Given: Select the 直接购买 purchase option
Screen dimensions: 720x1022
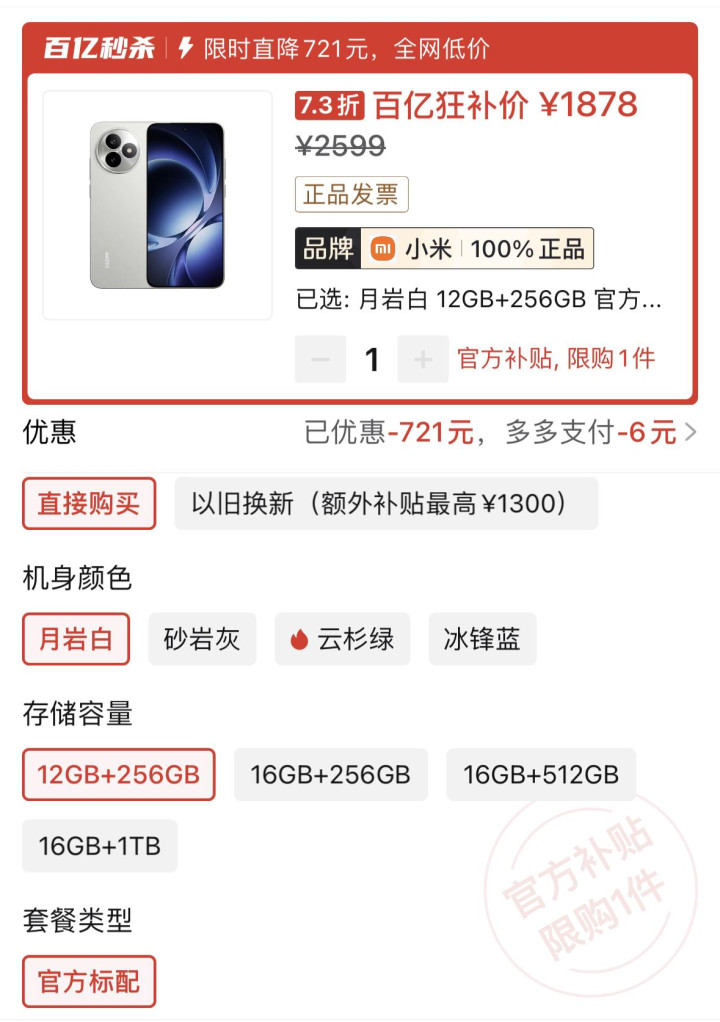Looking at the screenshot, I should coord(89,503).
